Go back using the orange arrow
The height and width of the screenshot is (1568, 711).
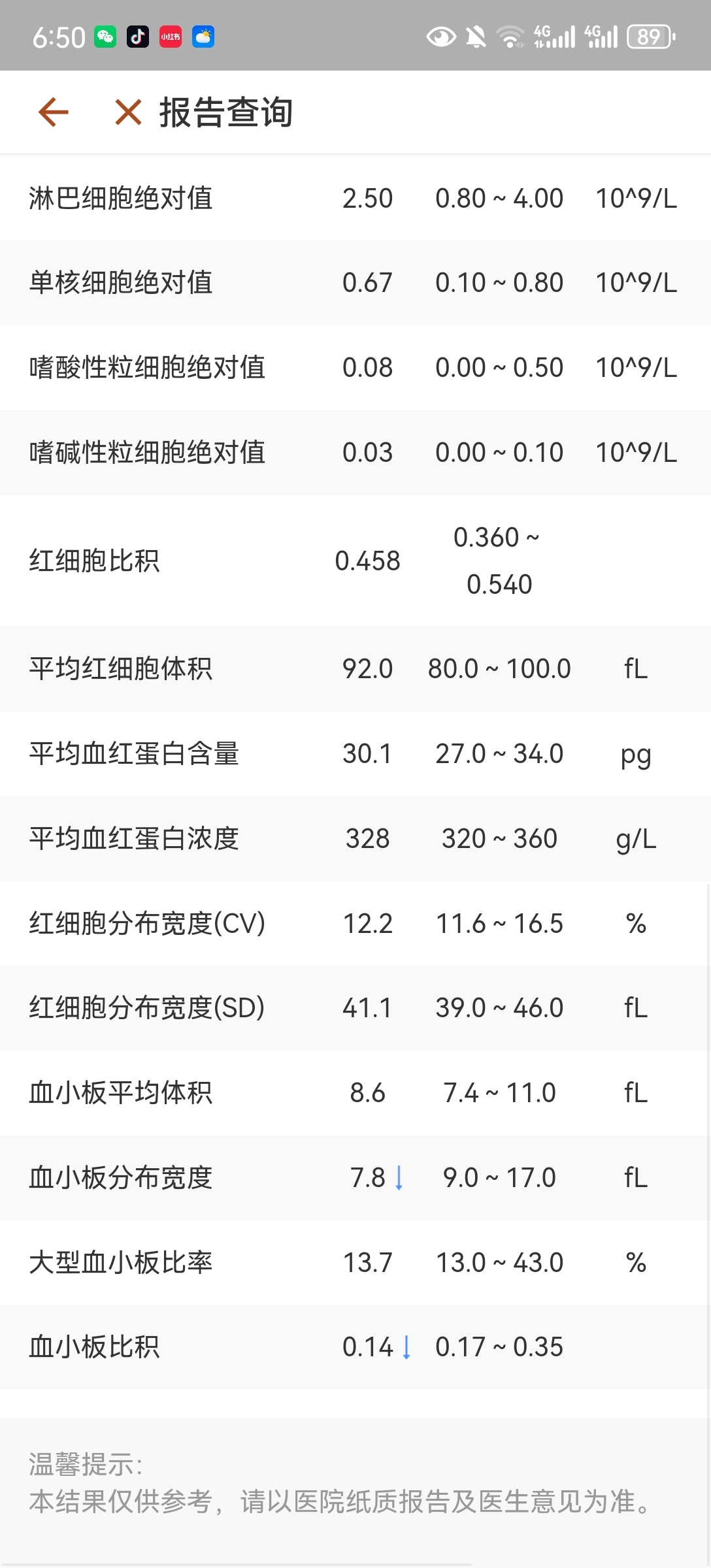coord(54,112)
